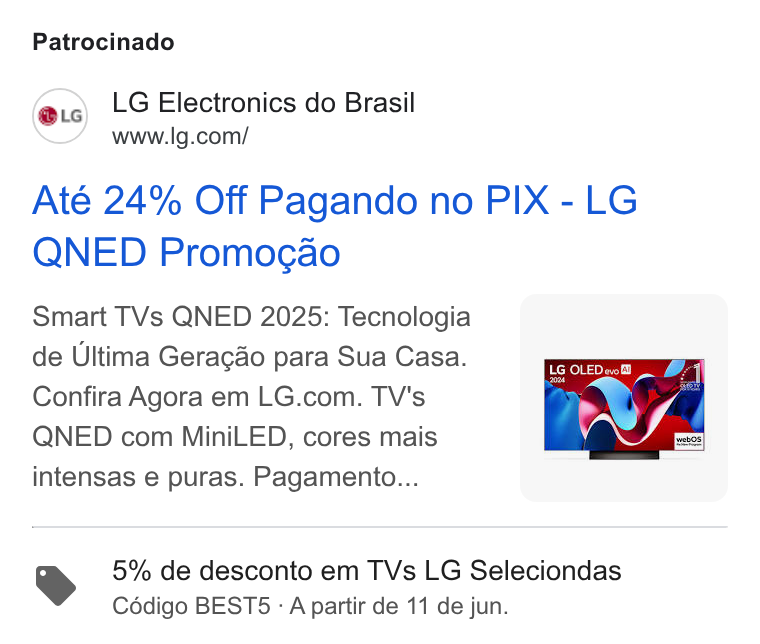Open the LG Electronics do Brasil advertiser row

223,116
